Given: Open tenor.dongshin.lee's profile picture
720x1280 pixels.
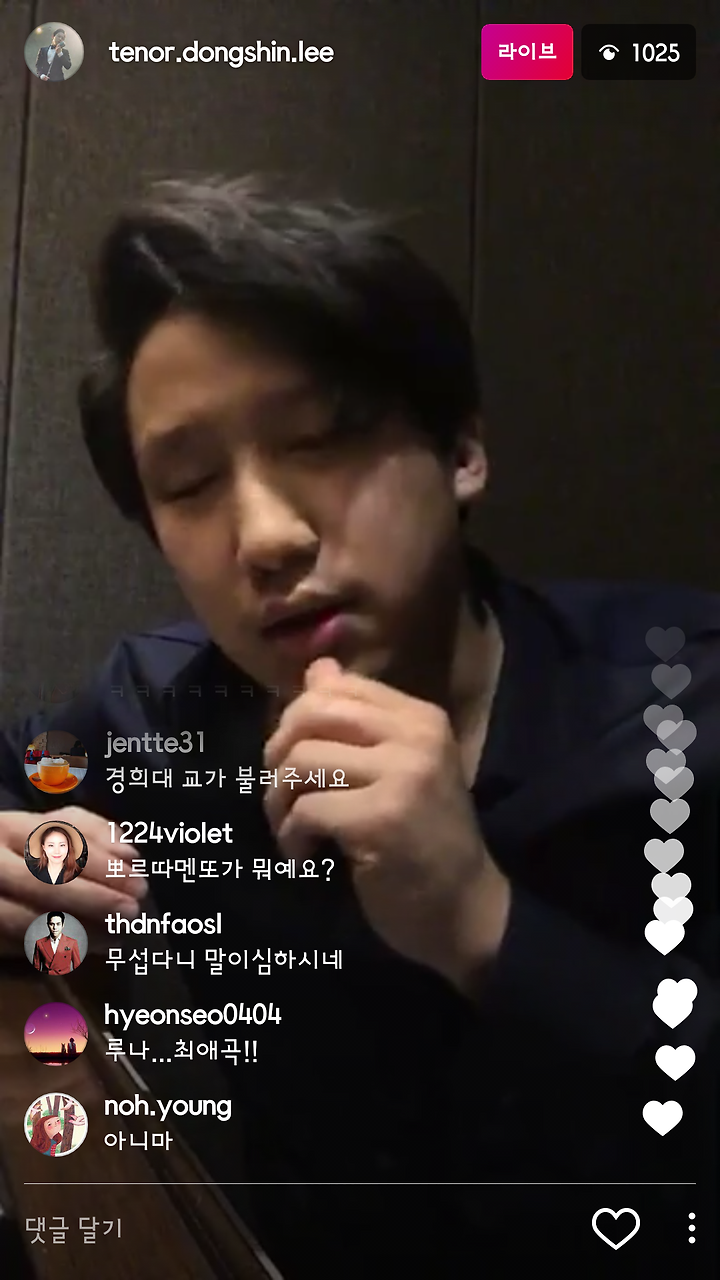Looking at the screenshot, I should [54, 52].
